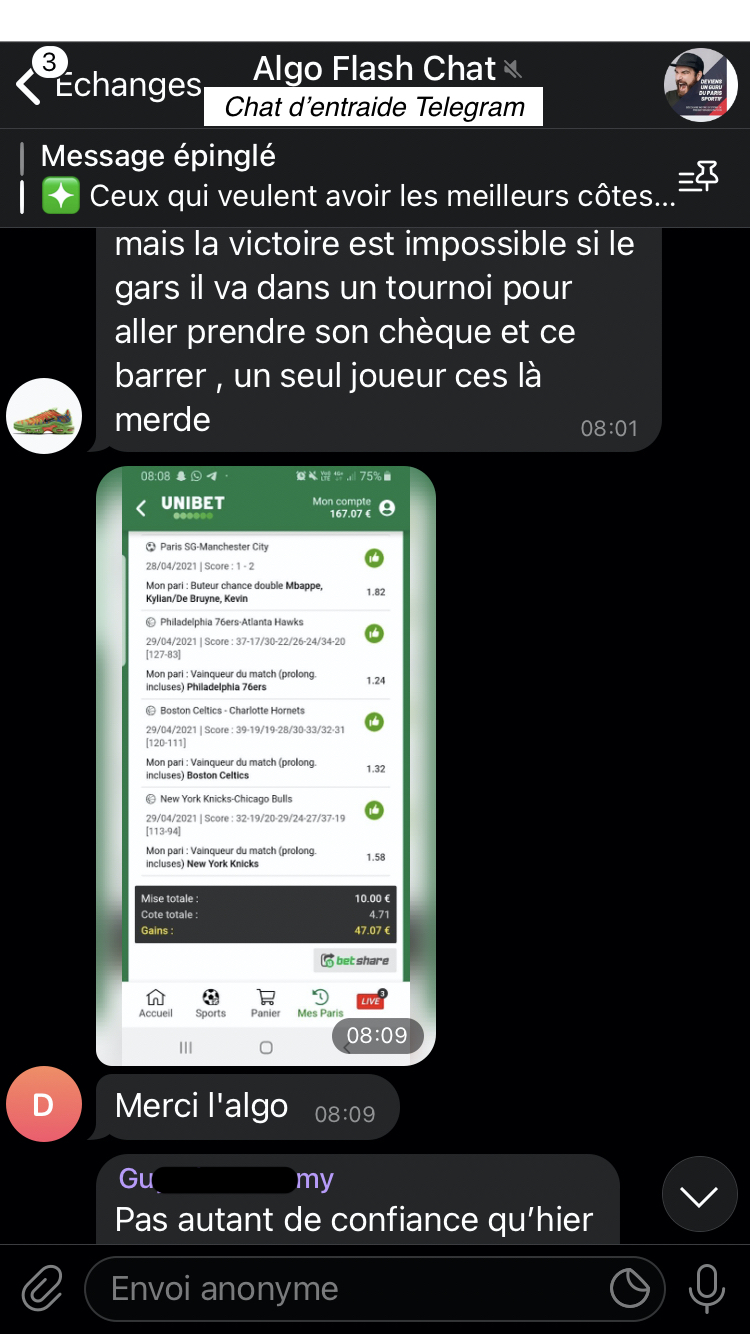Show all pinned messages list icon
The image size is (750, 1334).
(x=698, y=179)
